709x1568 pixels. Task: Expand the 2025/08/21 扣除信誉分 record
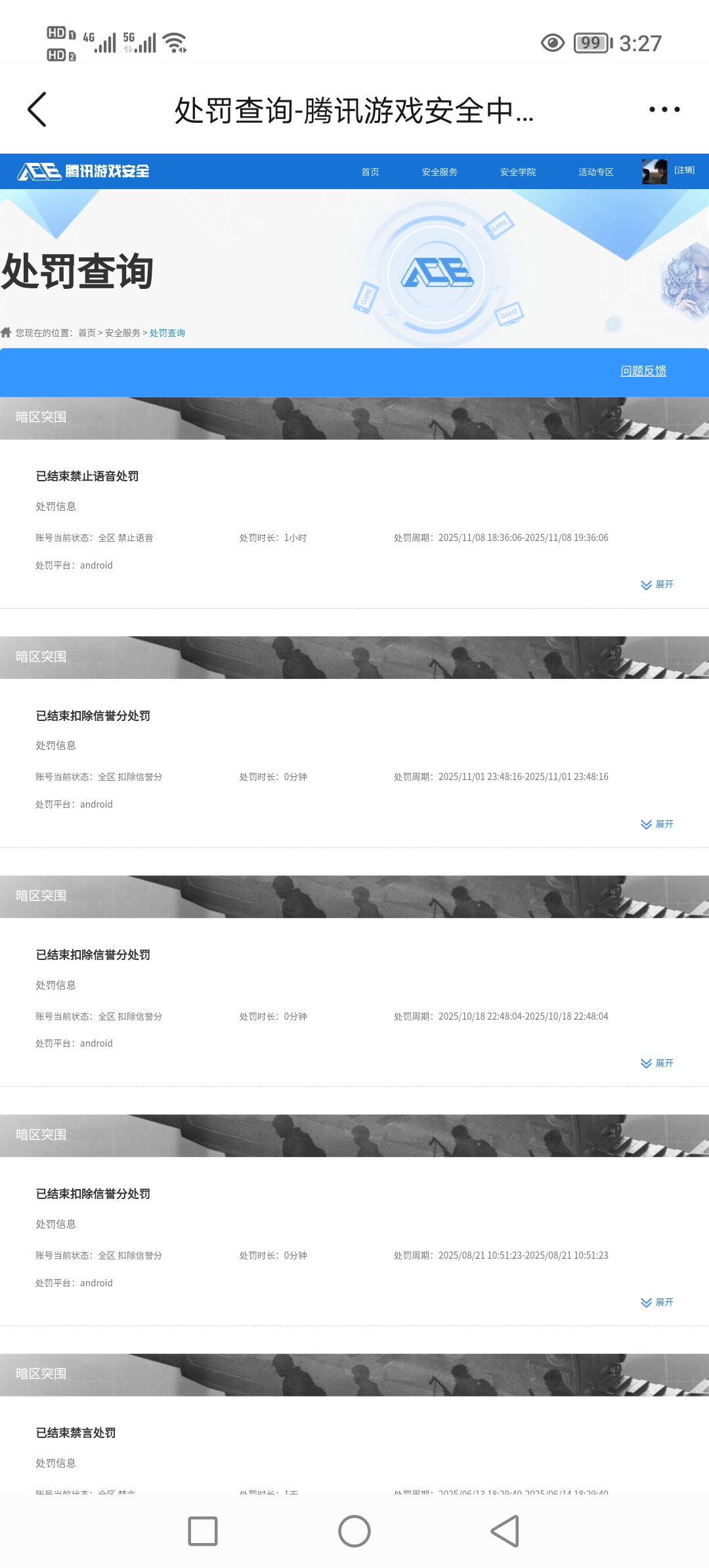(657, 1302)
